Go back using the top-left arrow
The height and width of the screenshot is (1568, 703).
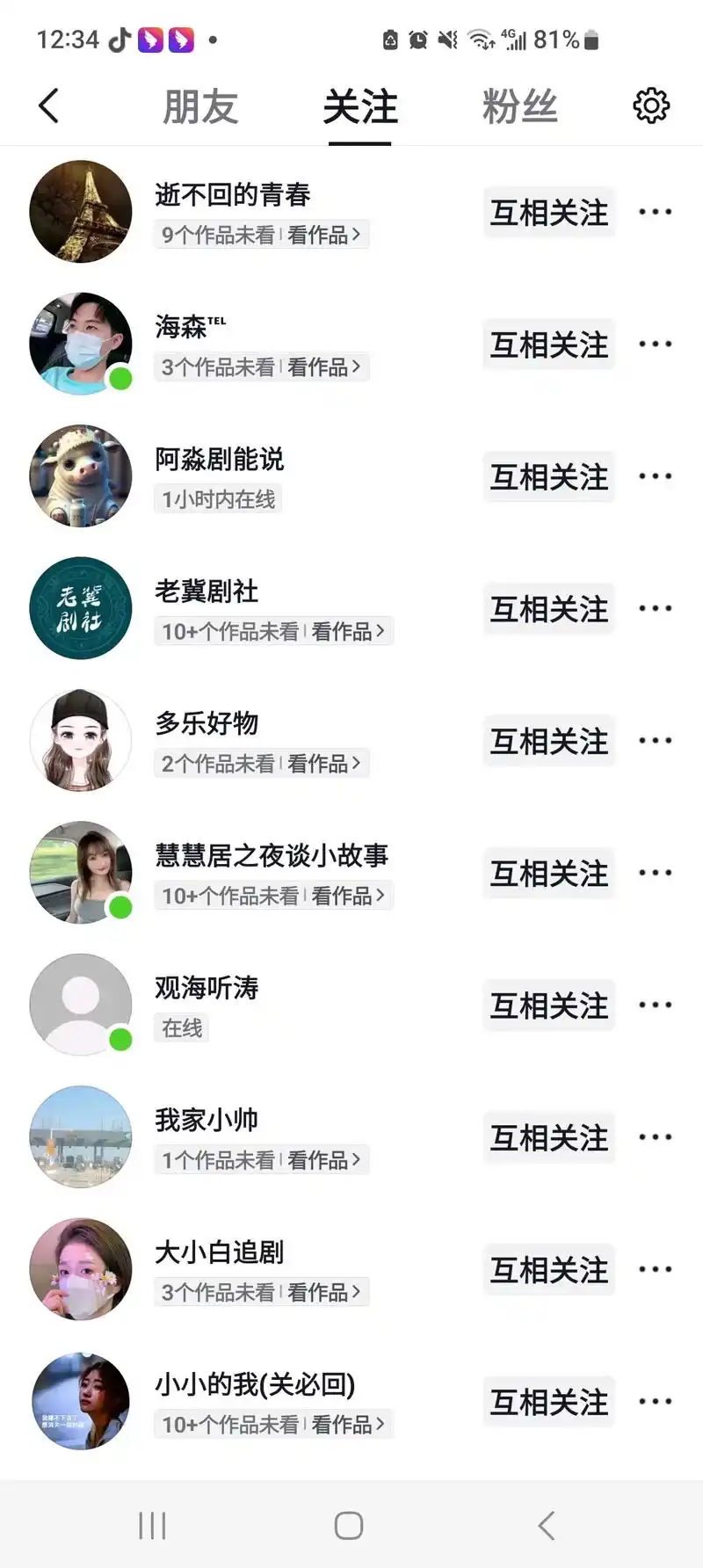click(x=49, y=106)
